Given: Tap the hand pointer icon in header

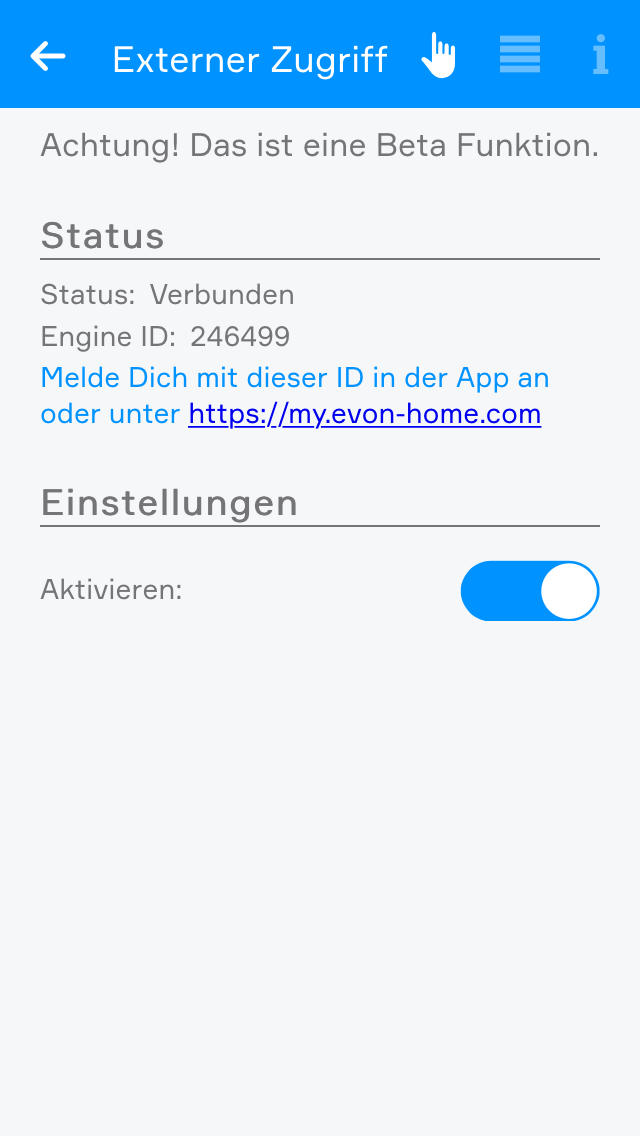Looking at the screenshot, I should [x=438, y=55].
